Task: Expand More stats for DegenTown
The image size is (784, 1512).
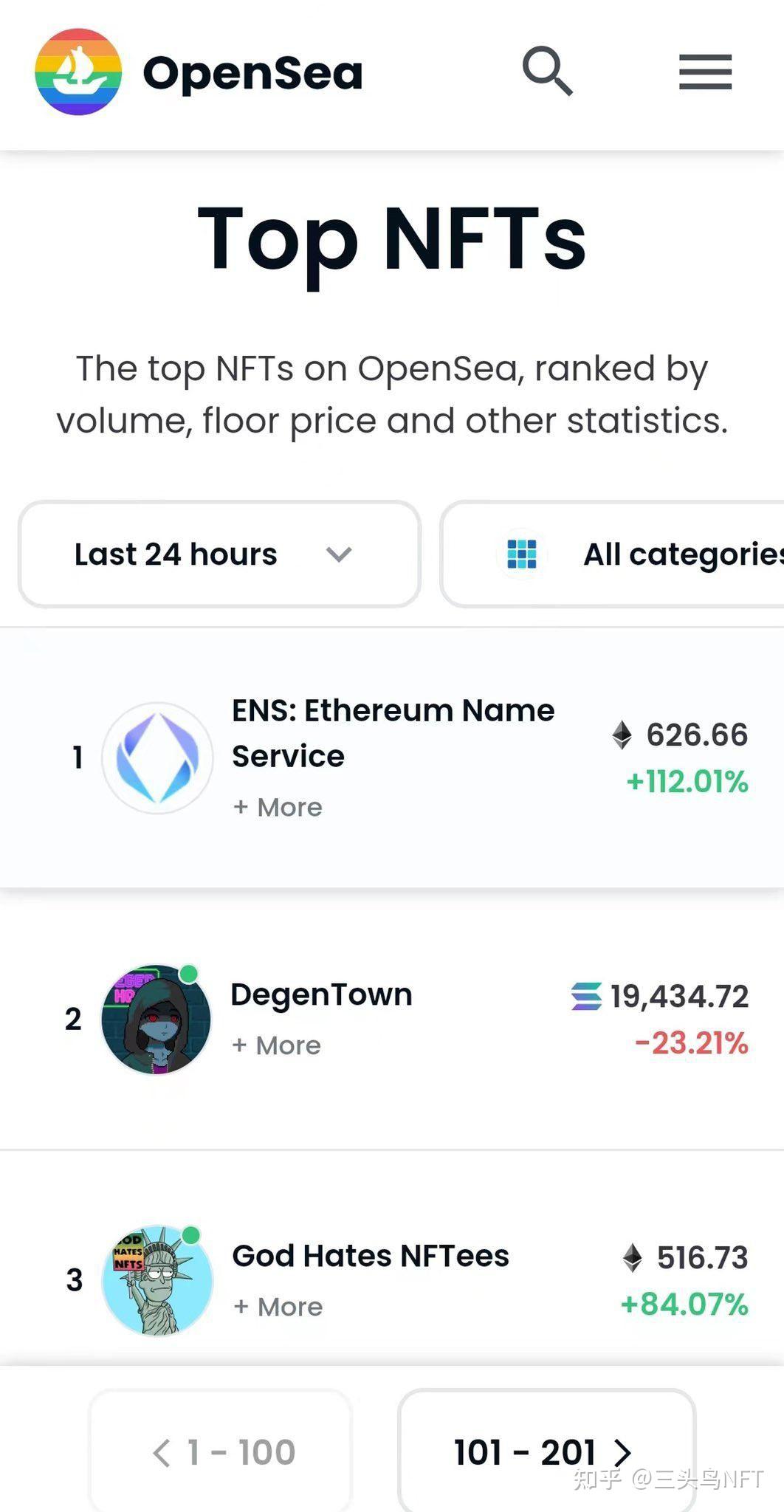Action: click(275, 1045)
